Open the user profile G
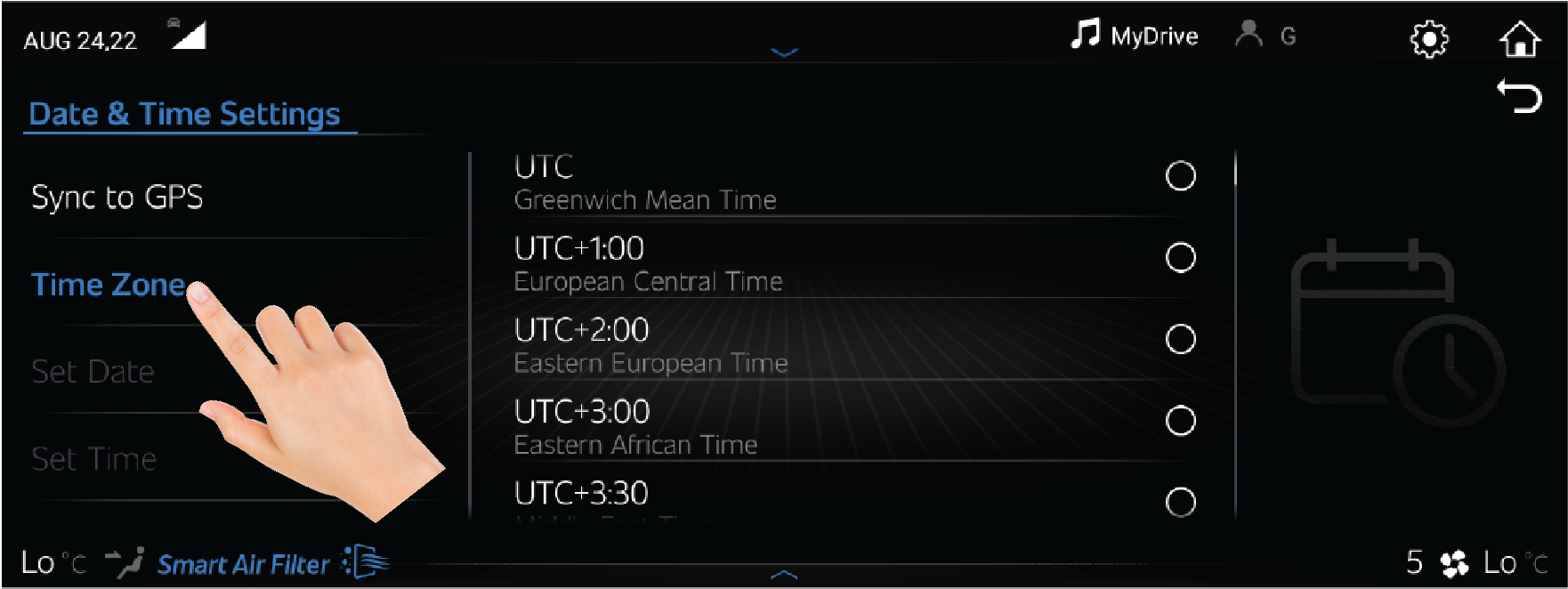Screen dimensions: 1568x589 1265,36
